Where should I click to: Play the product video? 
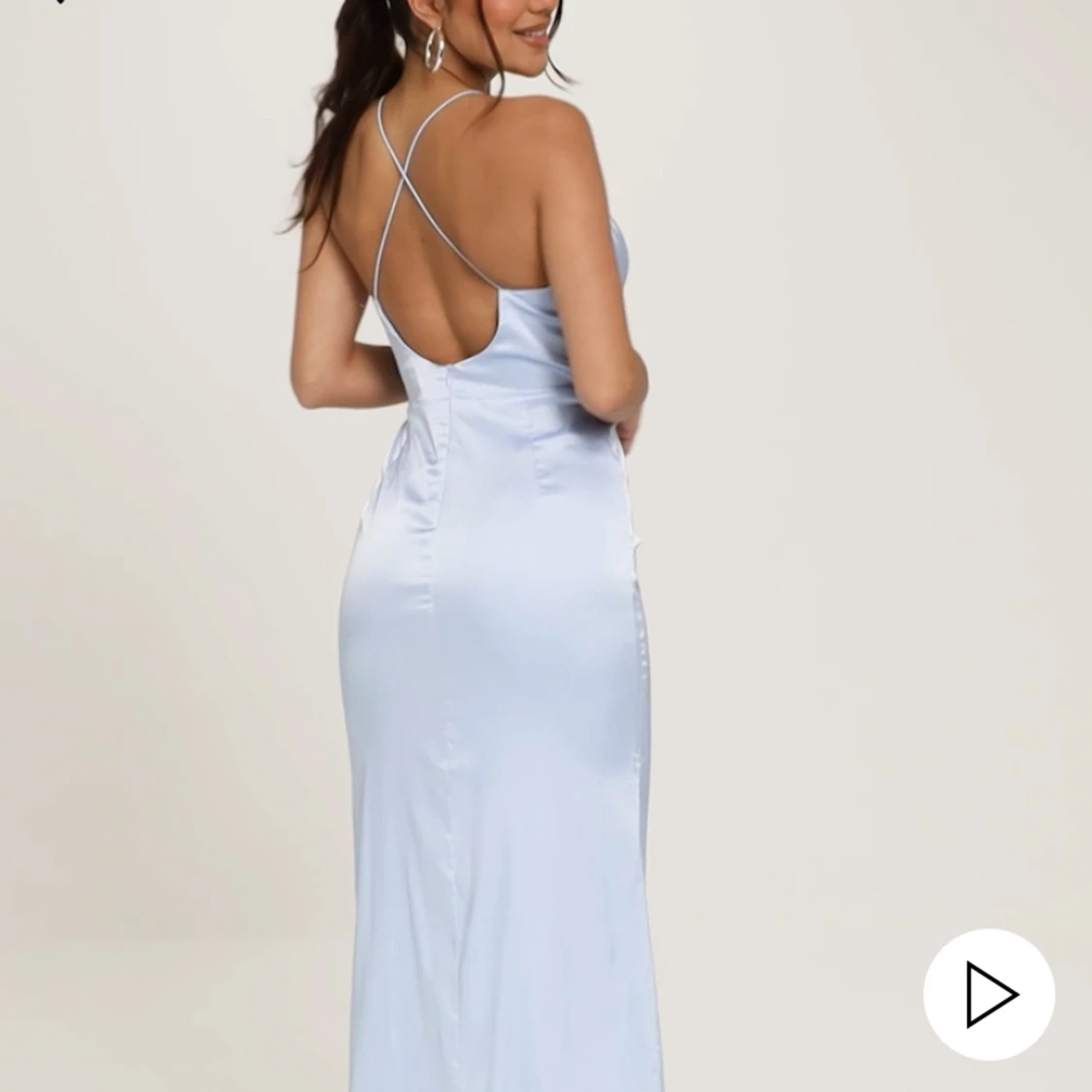coord(988,994)
